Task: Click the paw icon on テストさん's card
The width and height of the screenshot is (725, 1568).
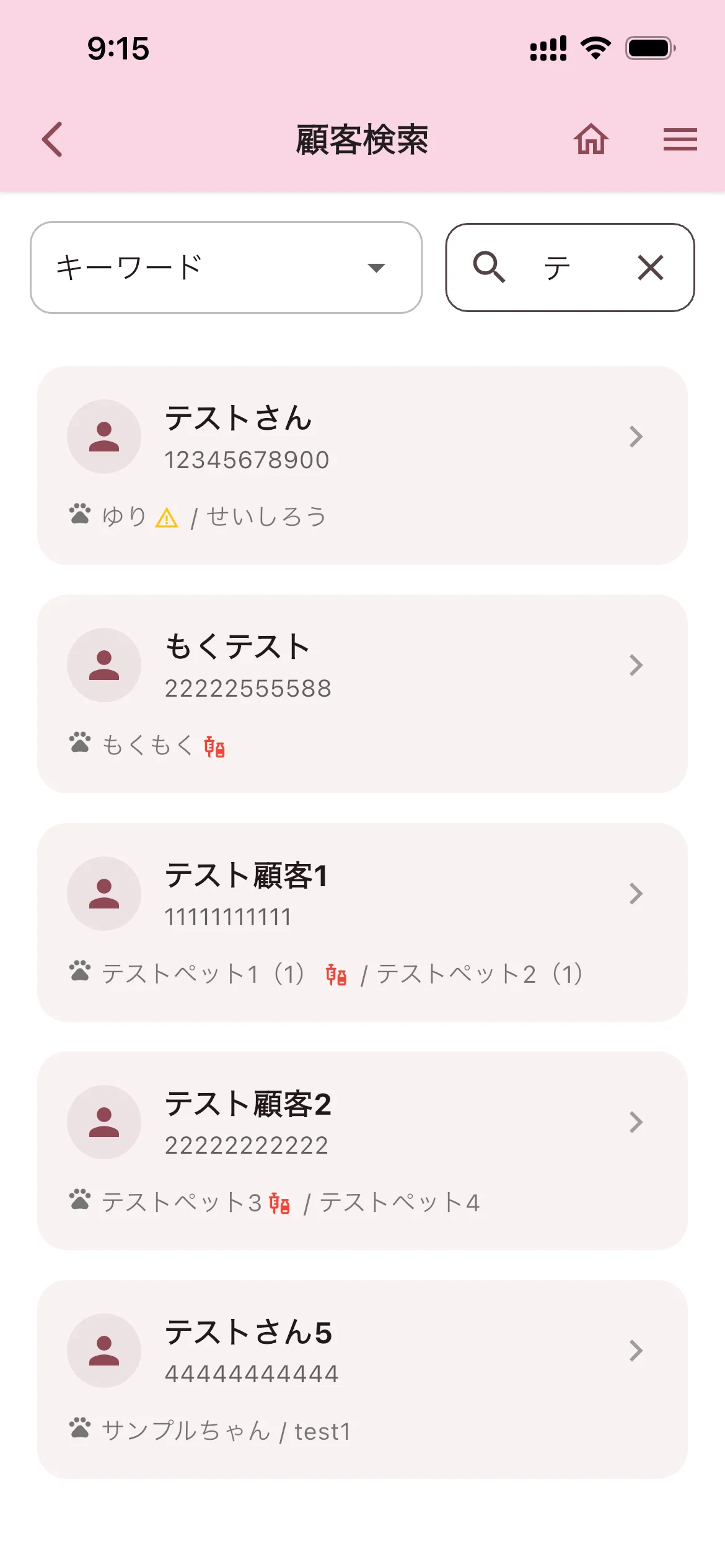Action: [79, 514]
